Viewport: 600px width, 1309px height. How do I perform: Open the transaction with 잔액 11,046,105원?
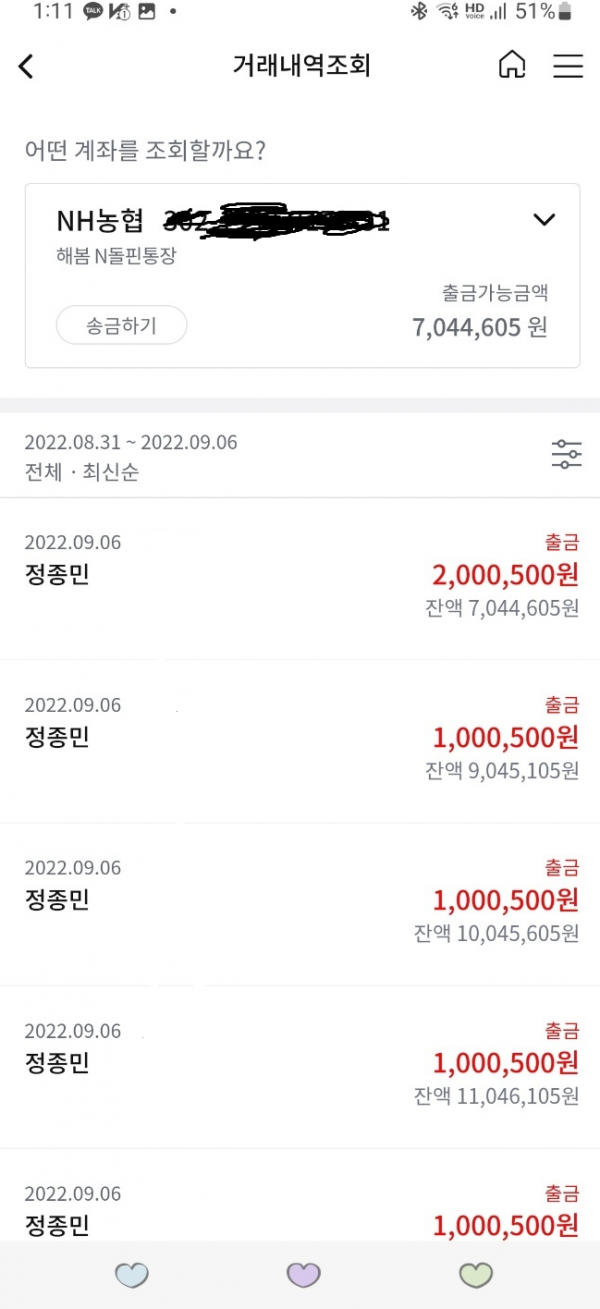click(300, 1068)
